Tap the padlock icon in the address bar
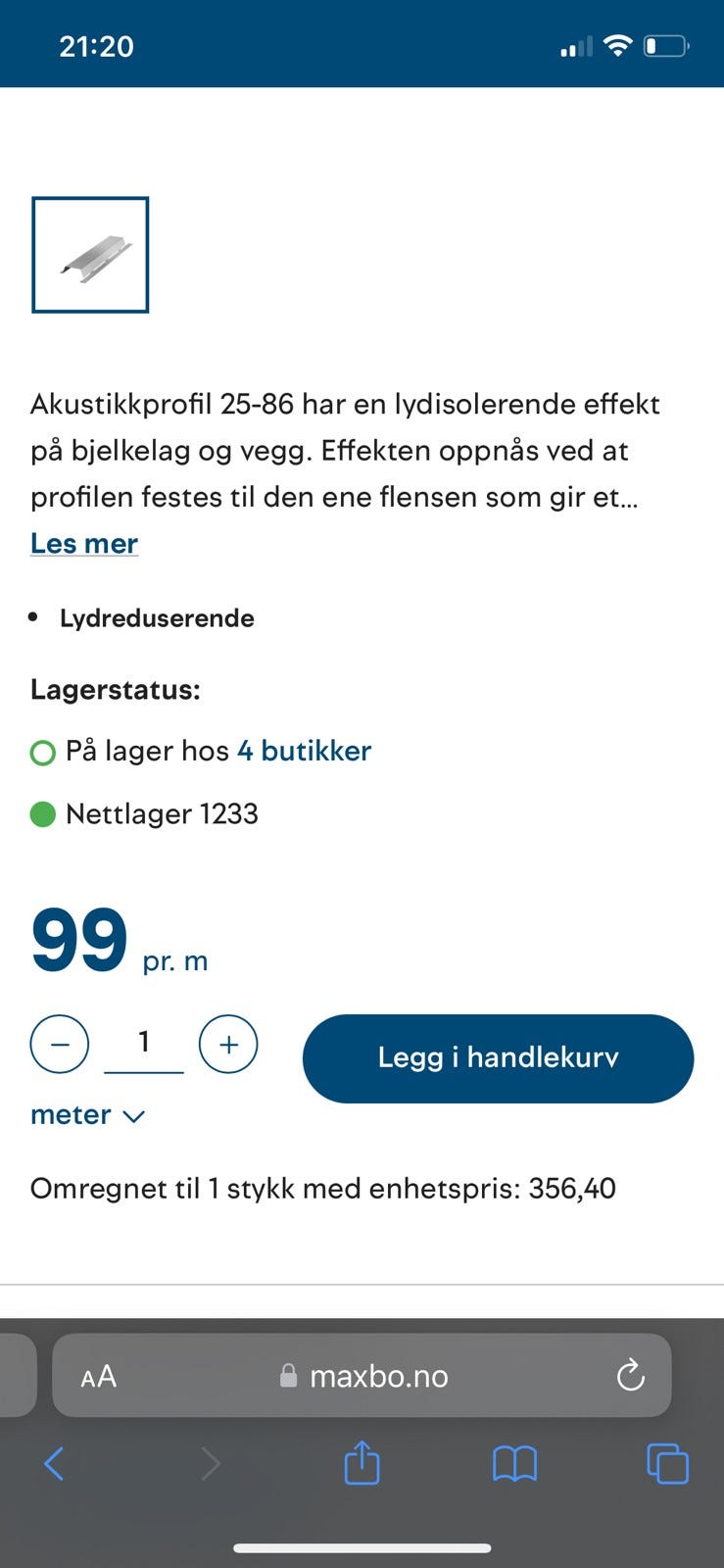The image size is (724, 1568). (x=287, y=1375)
